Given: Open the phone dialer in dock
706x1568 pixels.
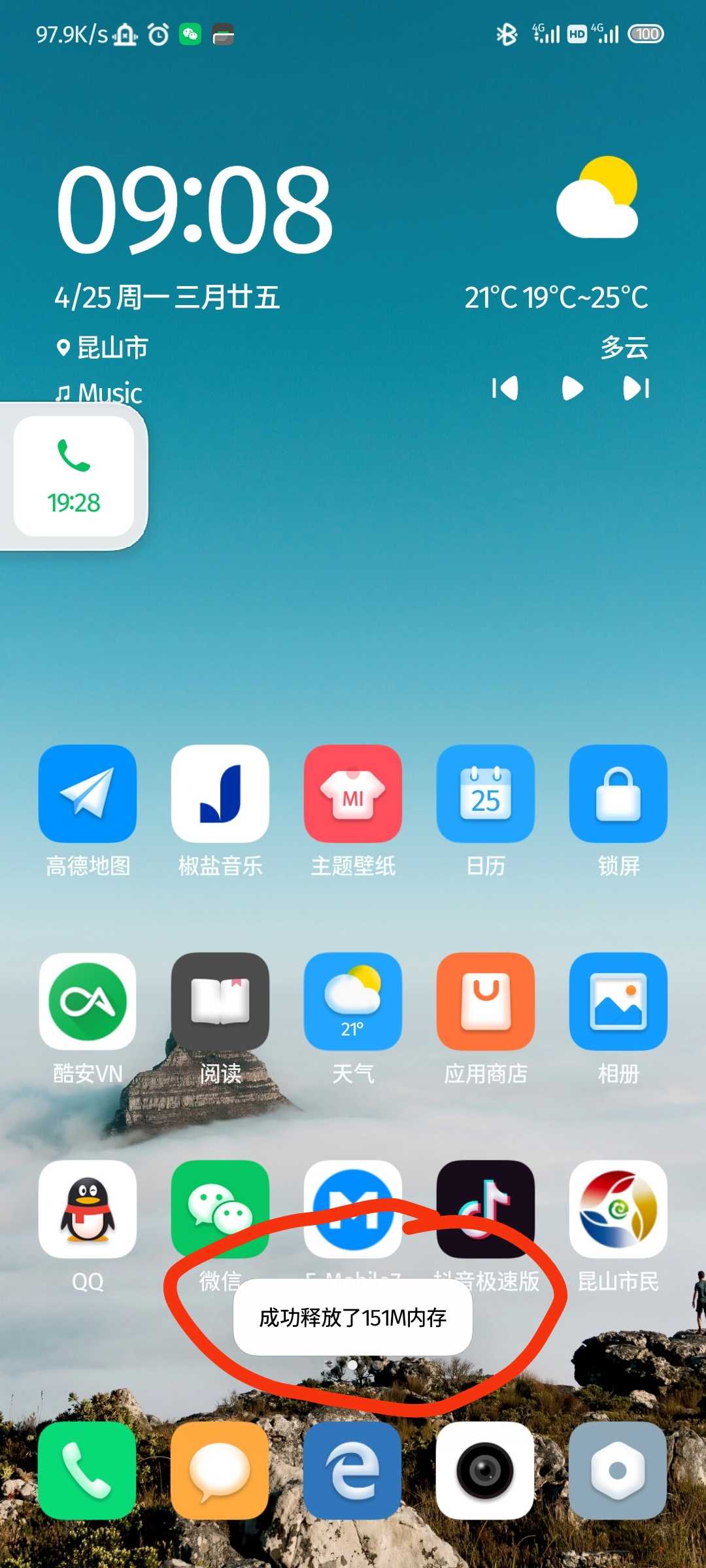Looking at the screenshot, I should point(88,1471).
